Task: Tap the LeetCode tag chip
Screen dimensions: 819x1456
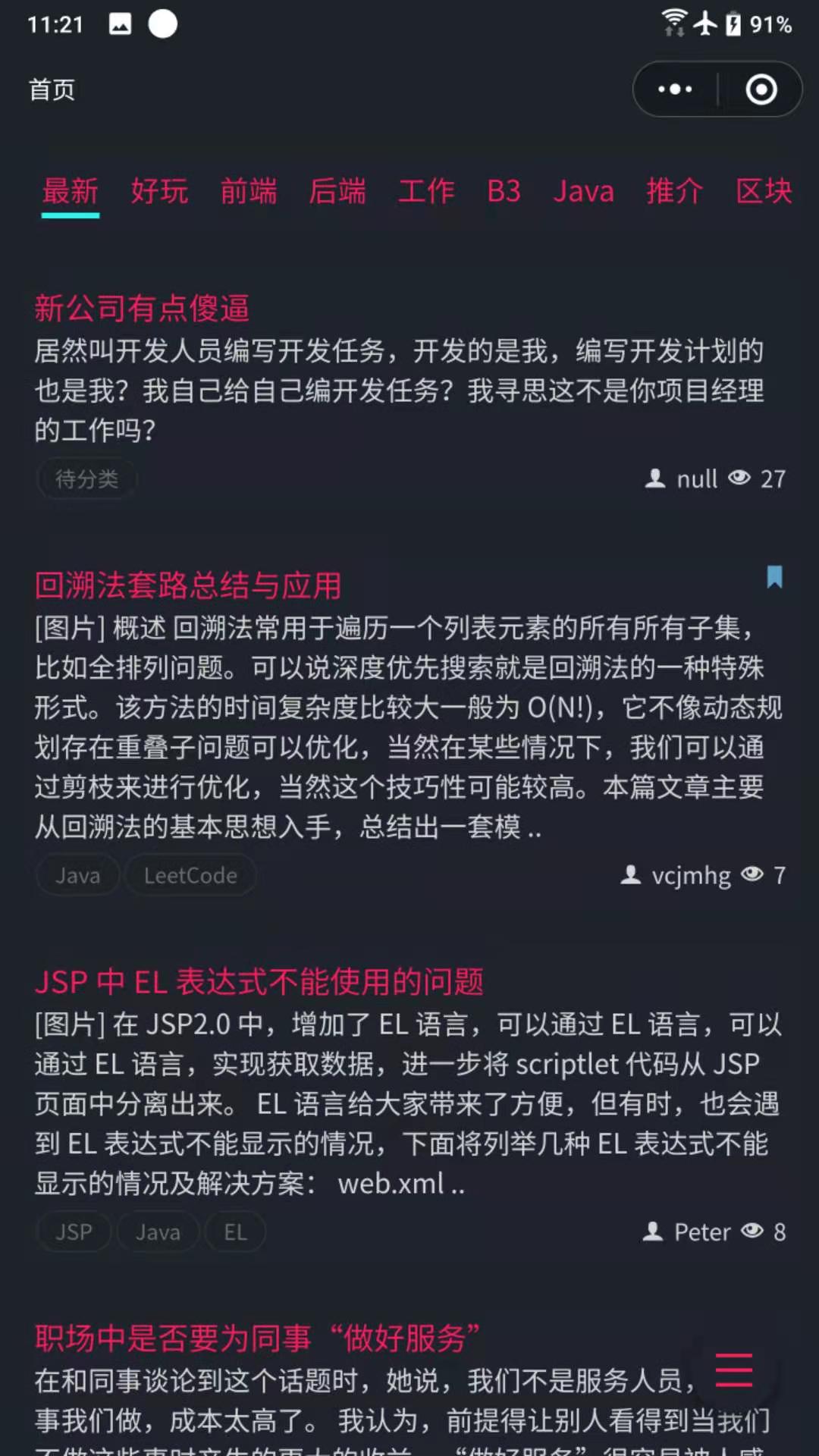Action: [190, 876]
